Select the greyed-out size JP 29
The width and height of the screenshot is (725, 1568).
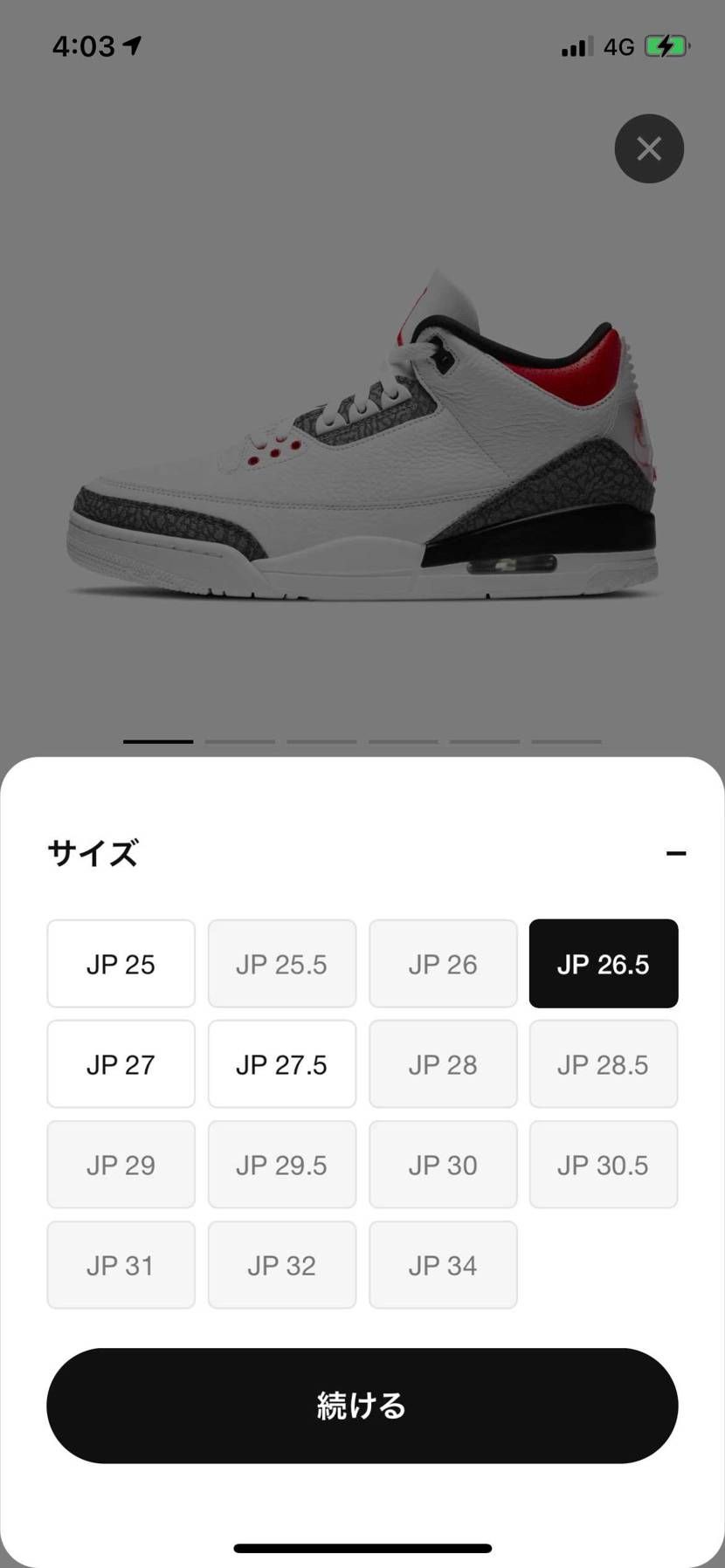(x=121, y=1165)
